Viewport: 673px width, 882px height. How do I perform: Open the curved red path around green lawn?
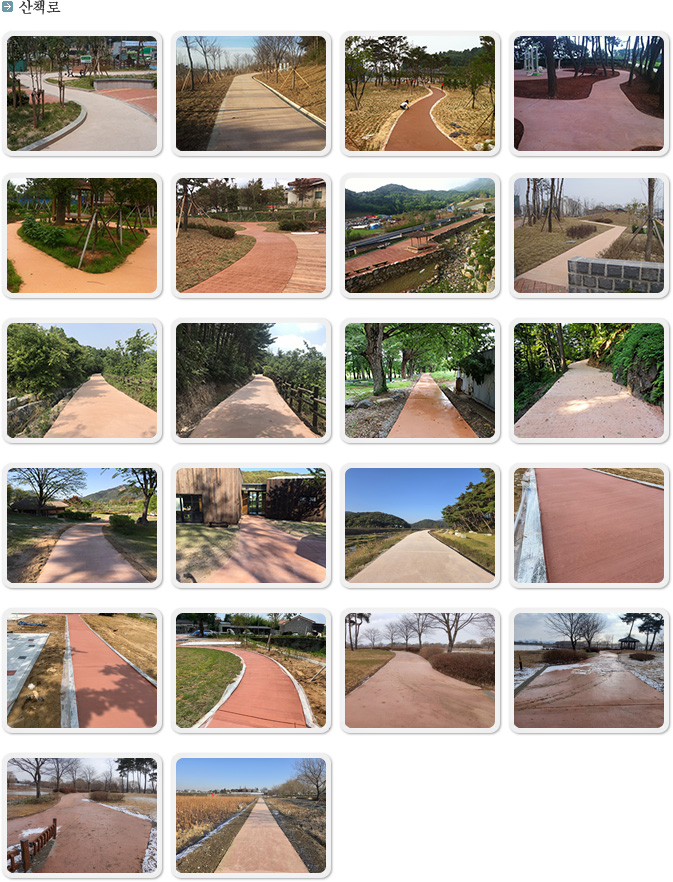point(251,671)
